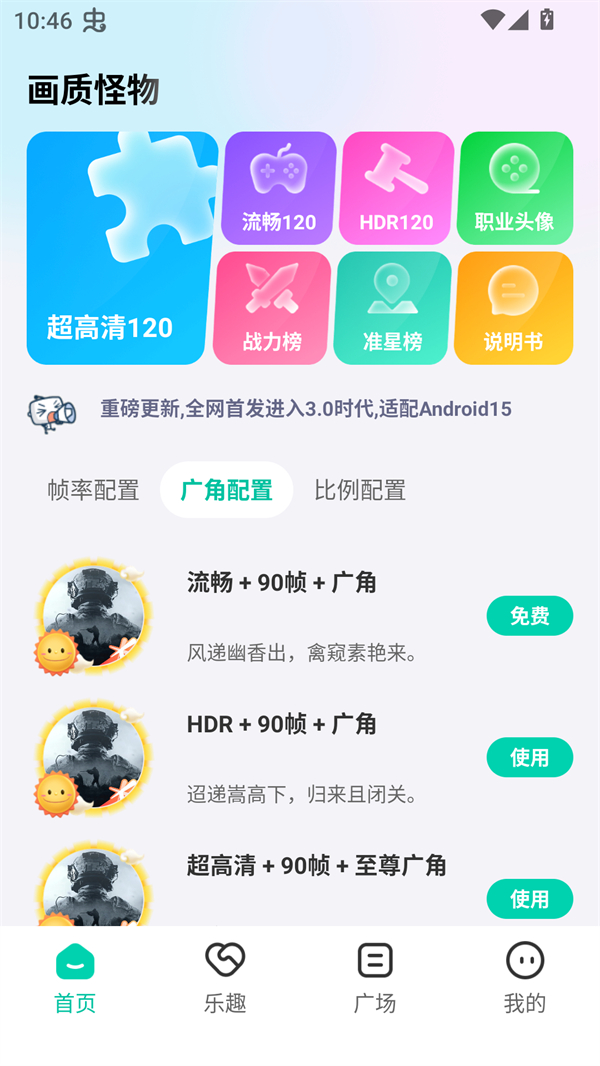This screenshot has height=1066, width=600.
Task: Switch to the 乐趣 tab
Action: click(x=225, y=977)
